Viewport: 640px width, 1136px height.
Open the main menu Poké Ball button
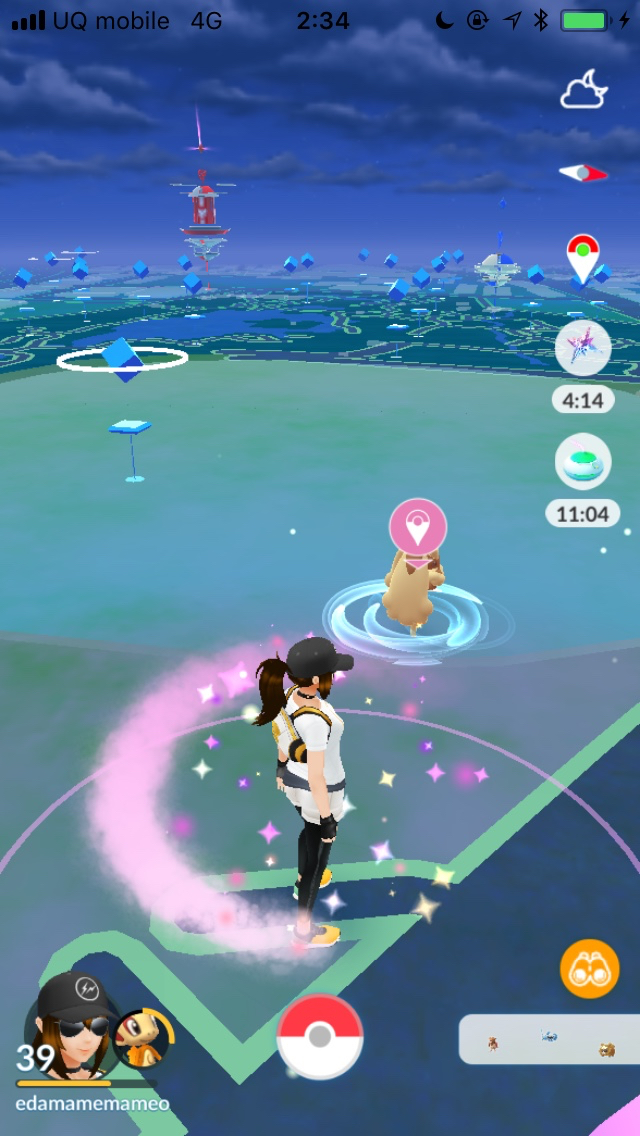click(320, 1036)
